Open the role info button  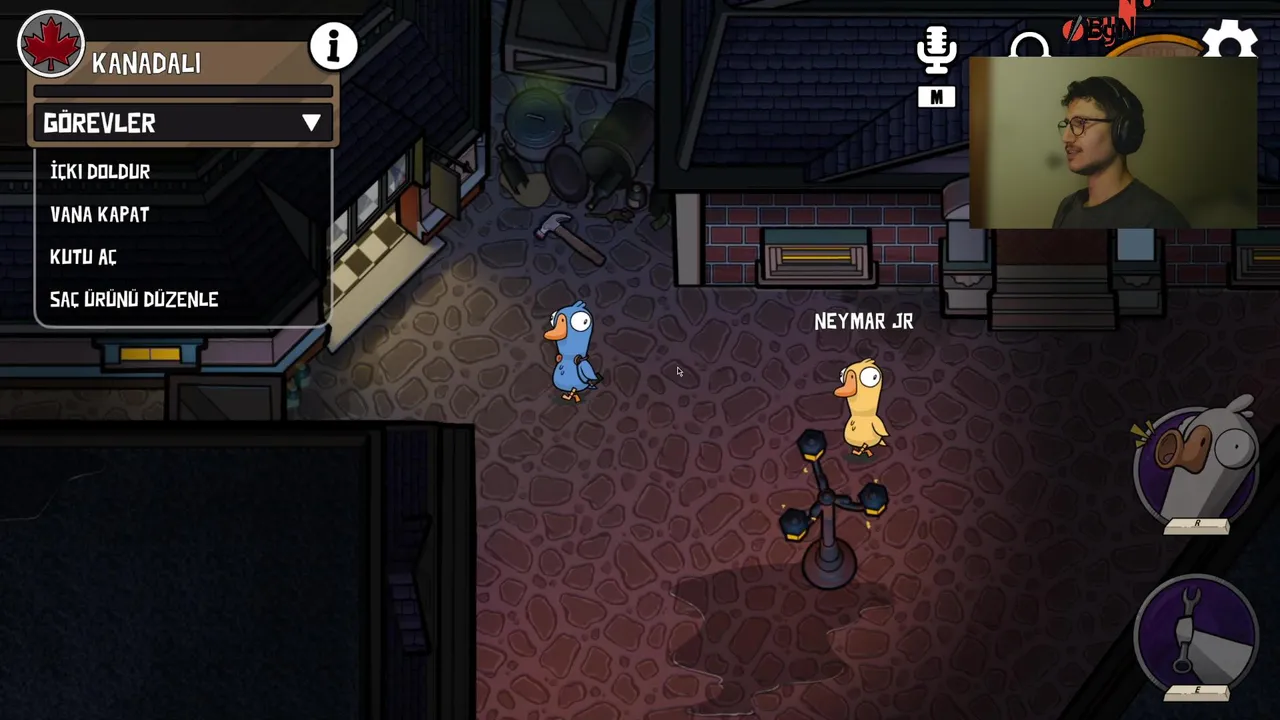click(x=333, y=46)
